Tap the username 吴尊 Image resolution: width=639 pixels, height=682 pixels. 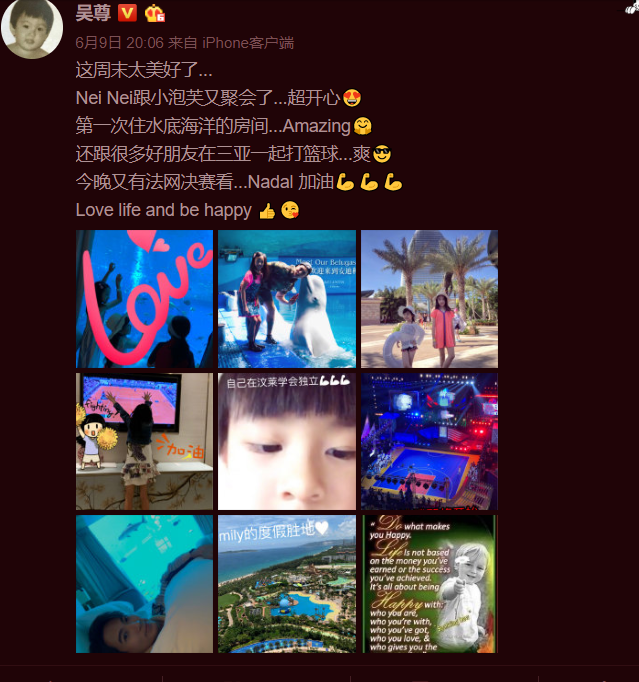[x=93, y=13]
